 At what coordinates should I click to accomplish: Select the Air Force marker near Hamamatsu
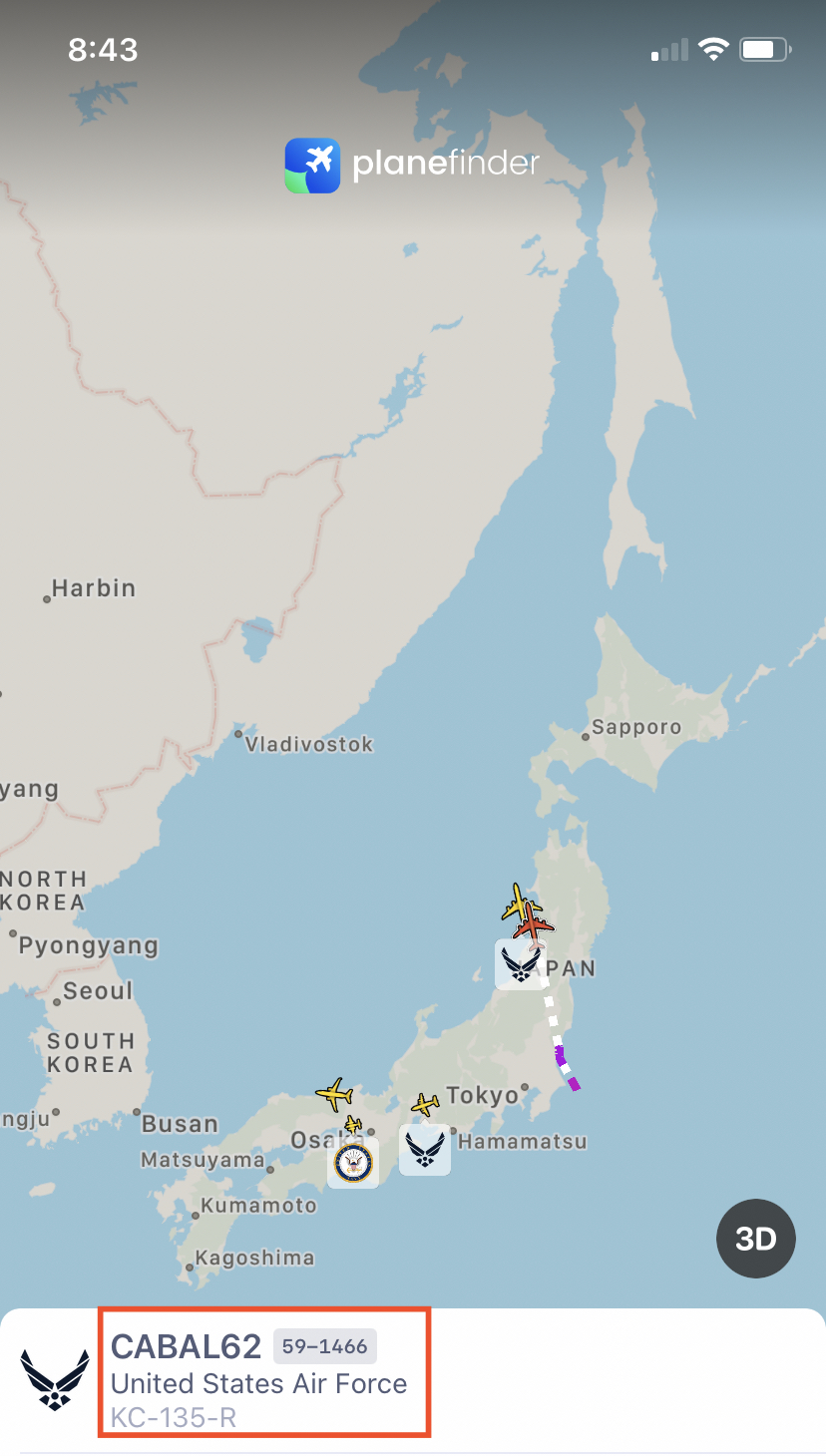(x=425, y=1149)
